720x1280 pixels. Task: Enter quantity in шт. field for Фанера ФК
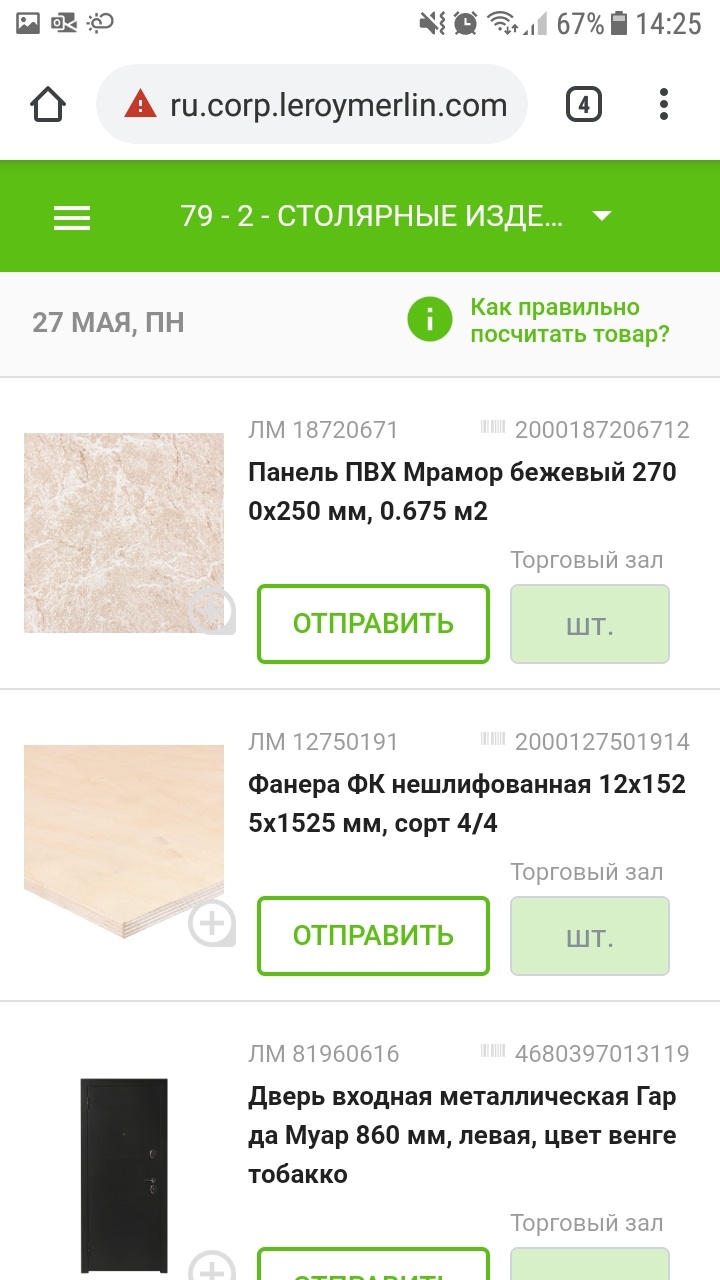[x=589, y=936]
